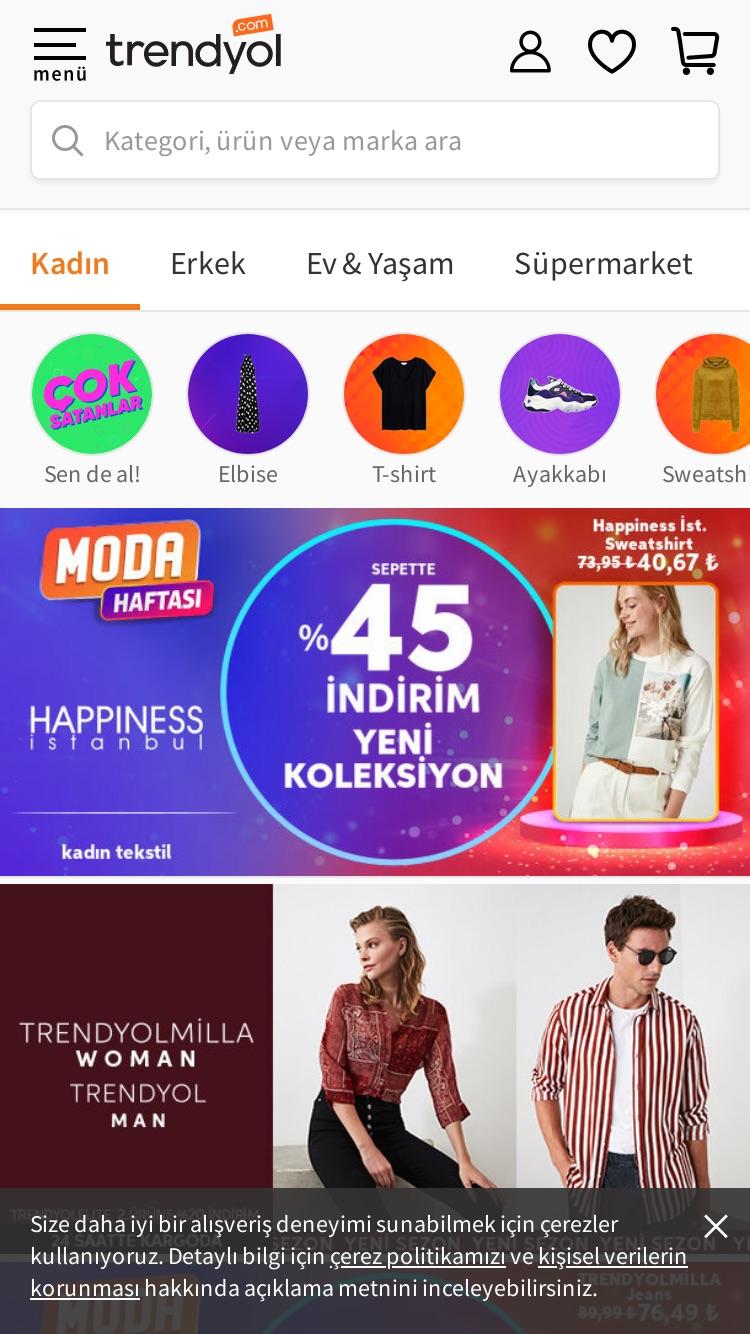Open the Trendyolmilla Woman banner
This screenshot has width=750, height=1334.
pos(375,1036)
